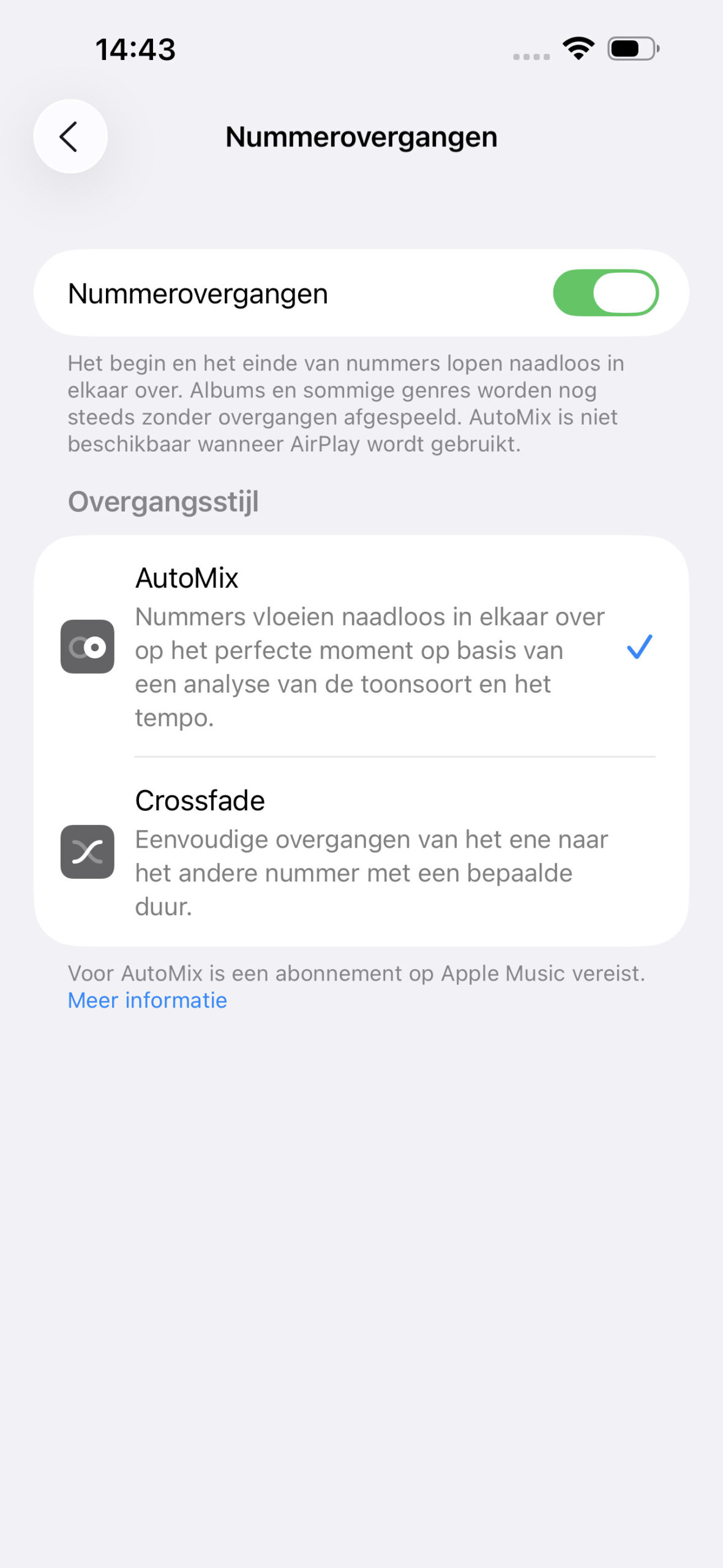Tap the Overgangsstijl section header

pos(163,501)
